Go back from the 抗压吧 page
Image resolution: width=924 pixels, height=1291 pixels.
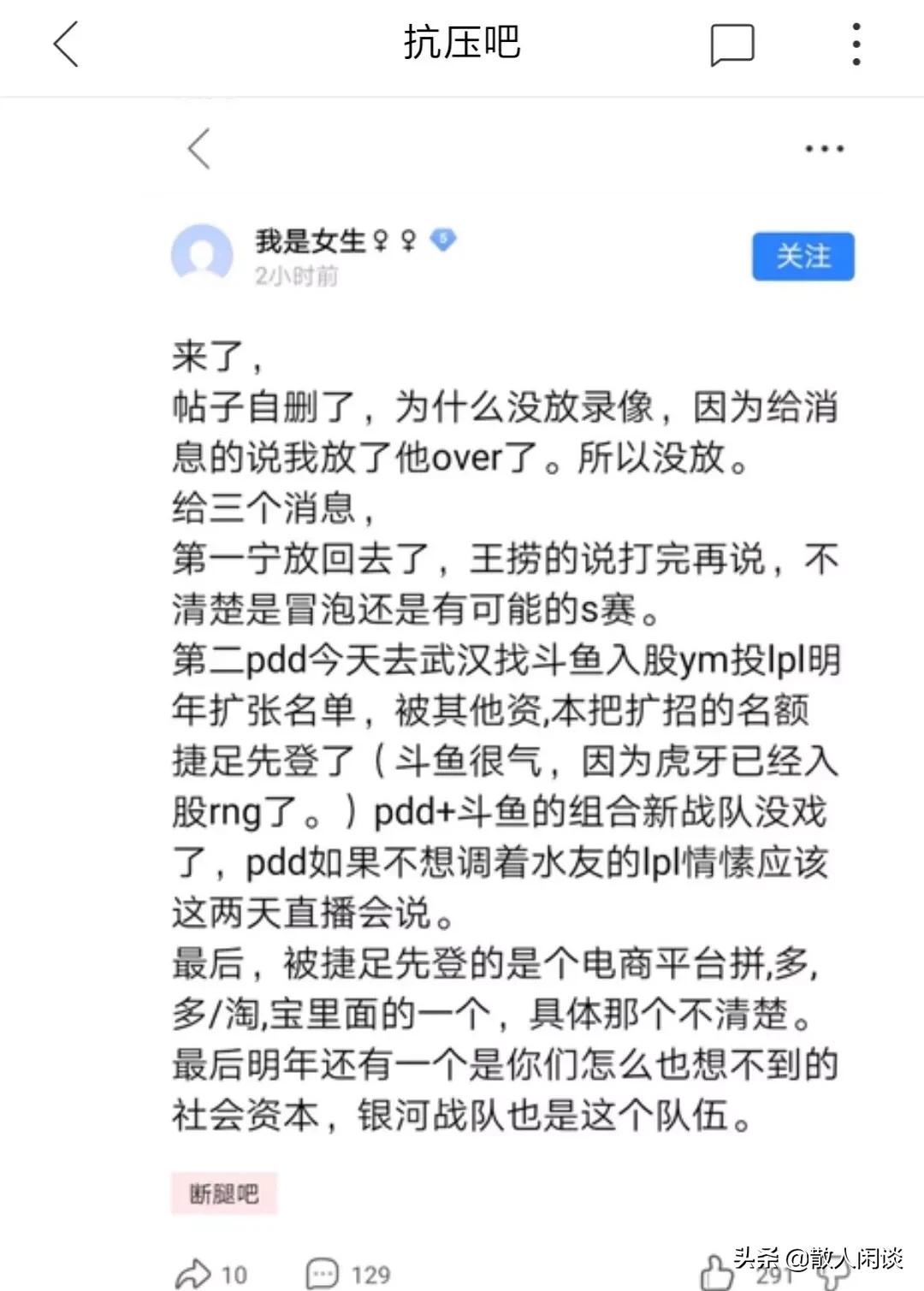tap(66, 44)
